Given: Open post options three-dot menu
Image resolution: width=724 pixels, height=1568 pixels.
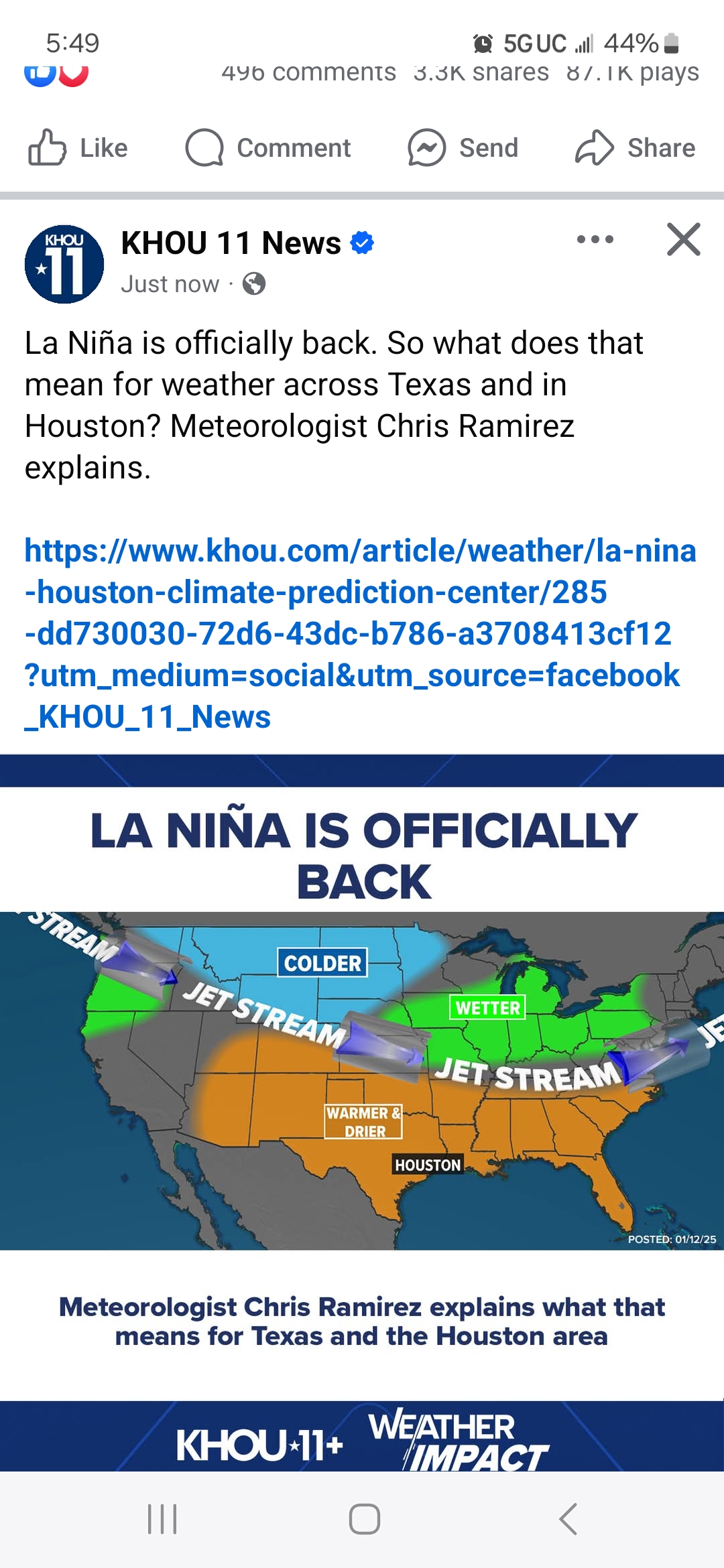Looking at the screenshot, I should click(x=595, y=240).
